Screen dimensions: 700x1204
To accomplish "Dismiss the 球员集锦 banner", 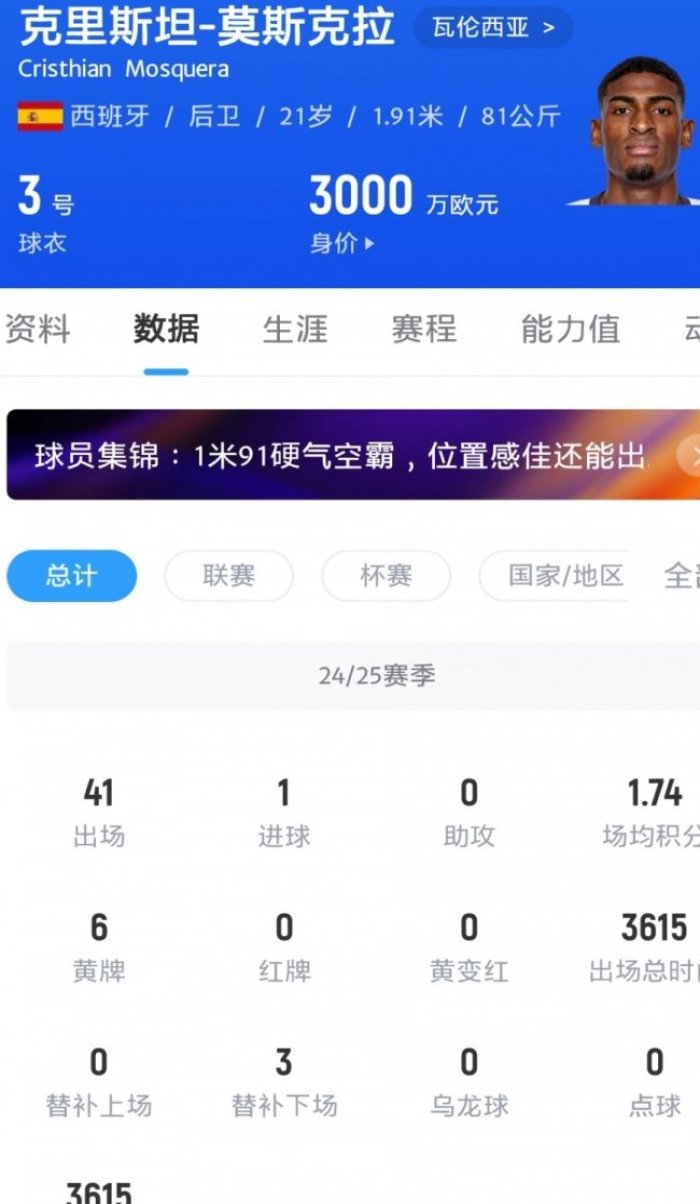I will 691,457.
